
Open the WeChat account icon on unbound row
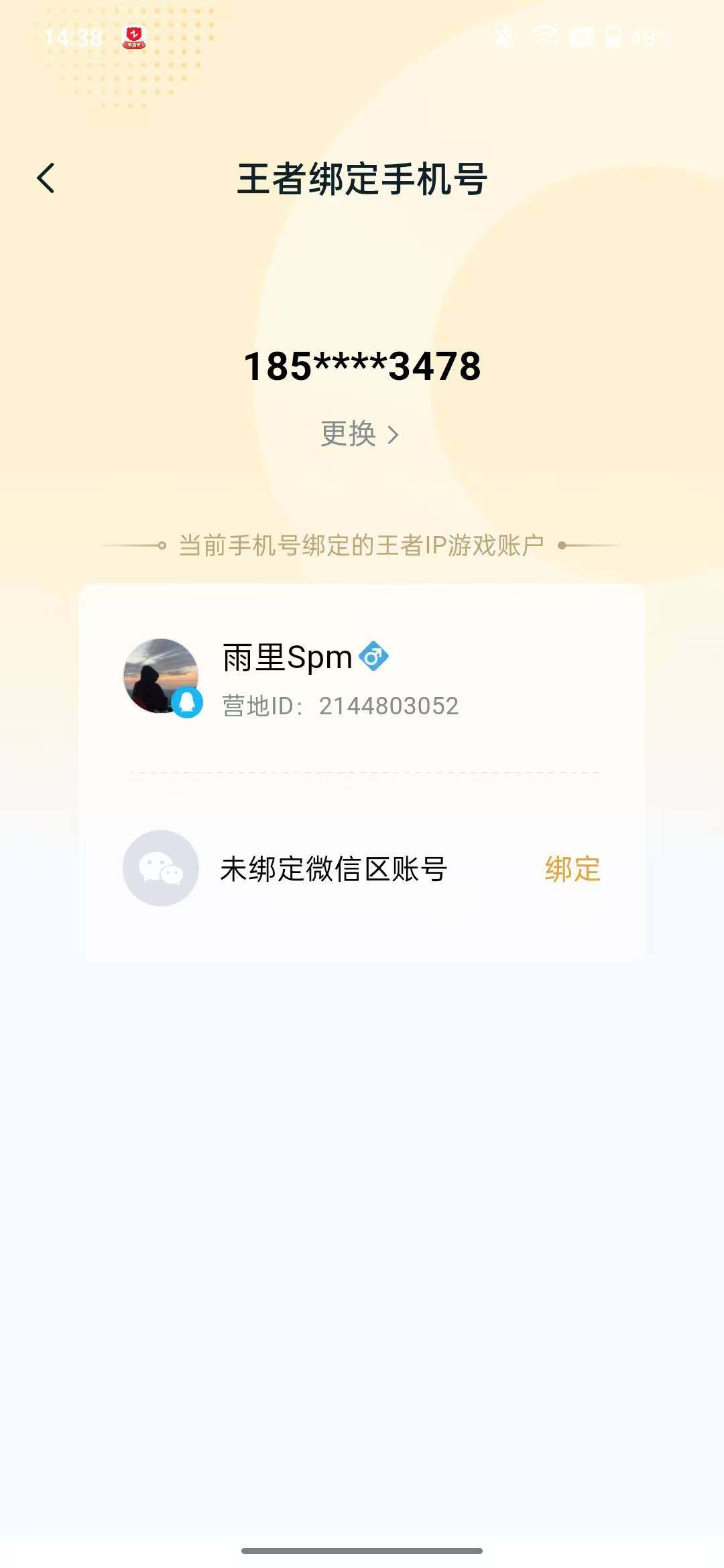tap(161, 868)
